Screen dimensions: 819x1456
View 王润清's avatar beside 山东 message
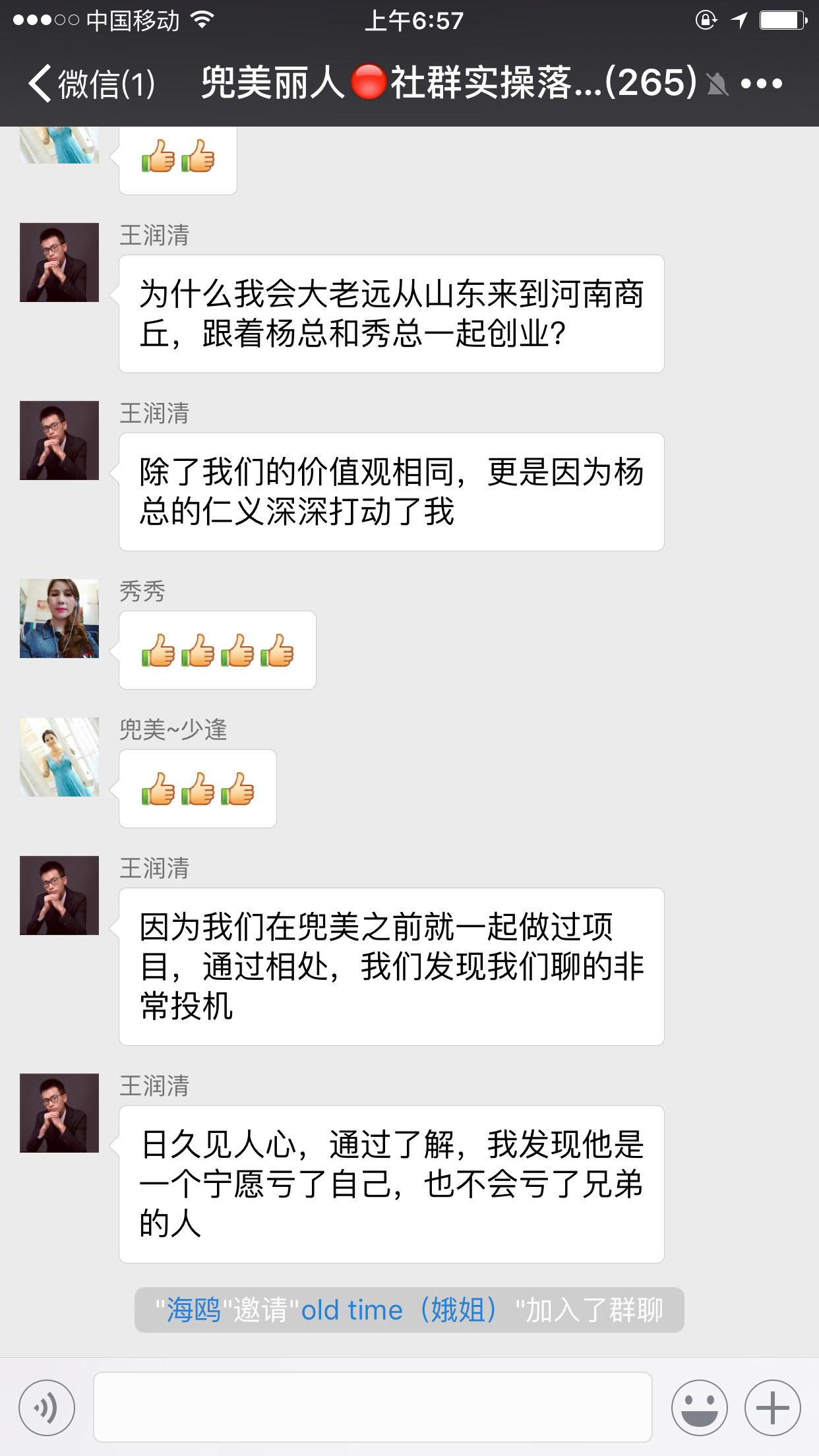coord(59,262)
